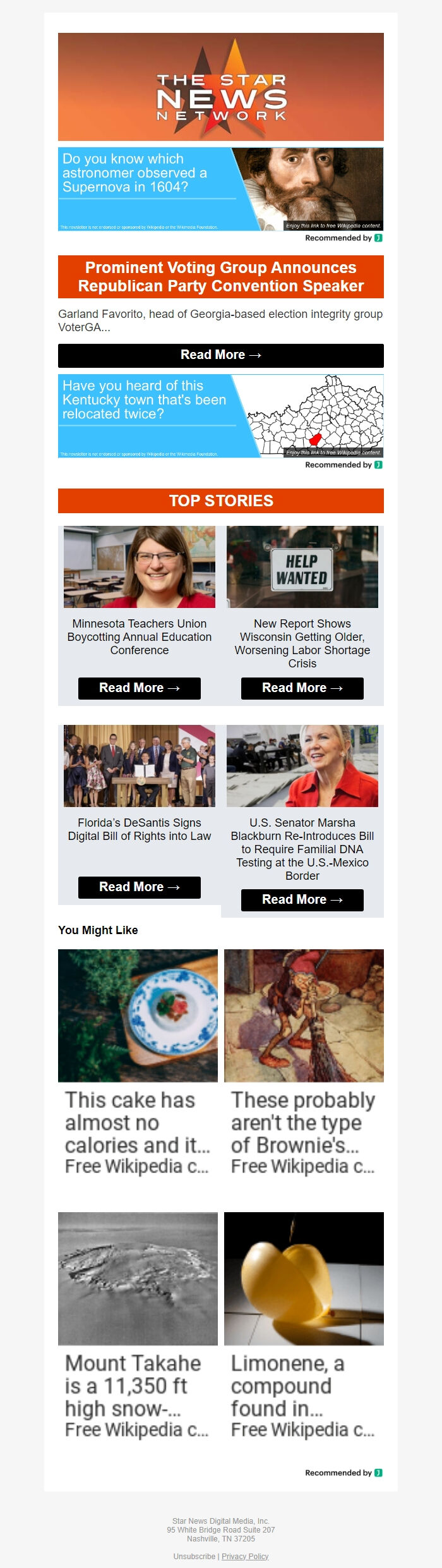Image resolution: width=442 pixels, height=1568 pixels.
Task: Open the 1604 Supernova astronomer banner
Action: tap(220, 189)
